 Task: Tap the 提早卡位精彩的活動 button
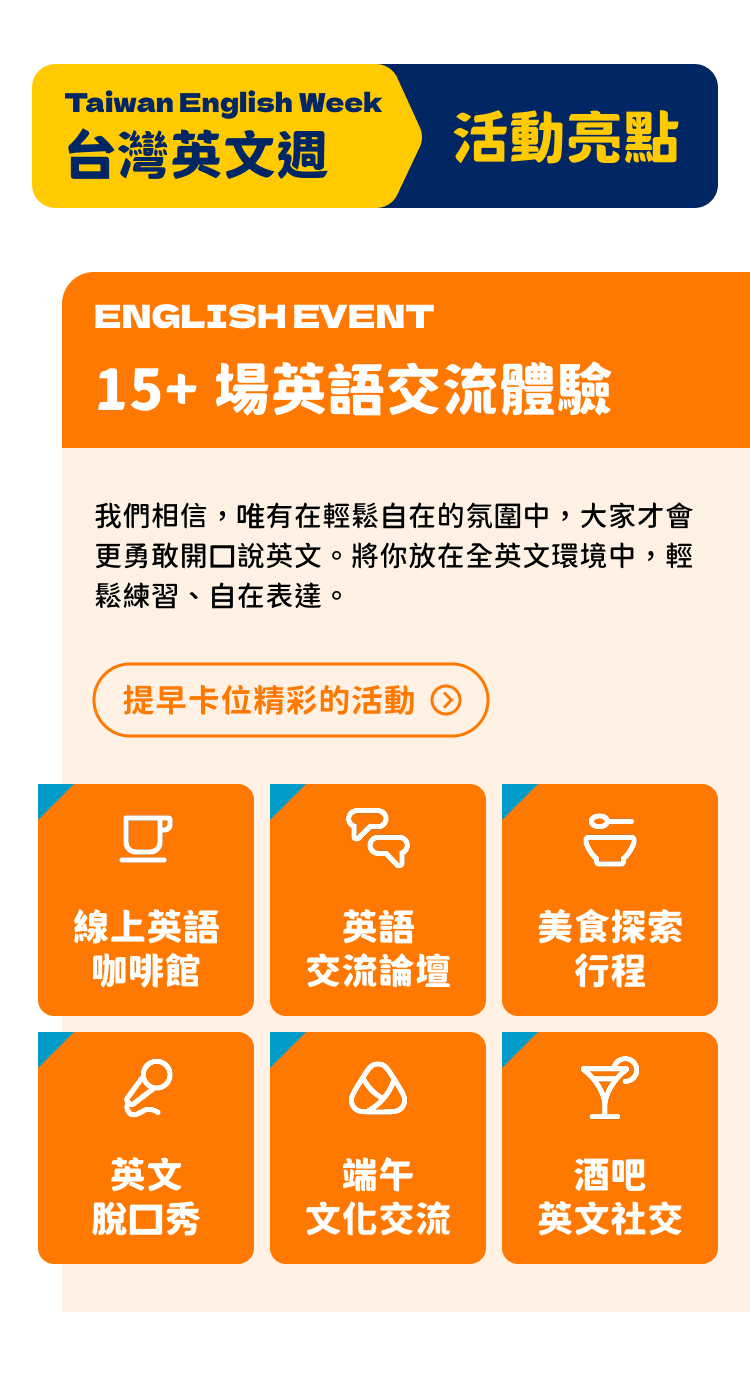(x=290, y=700)
